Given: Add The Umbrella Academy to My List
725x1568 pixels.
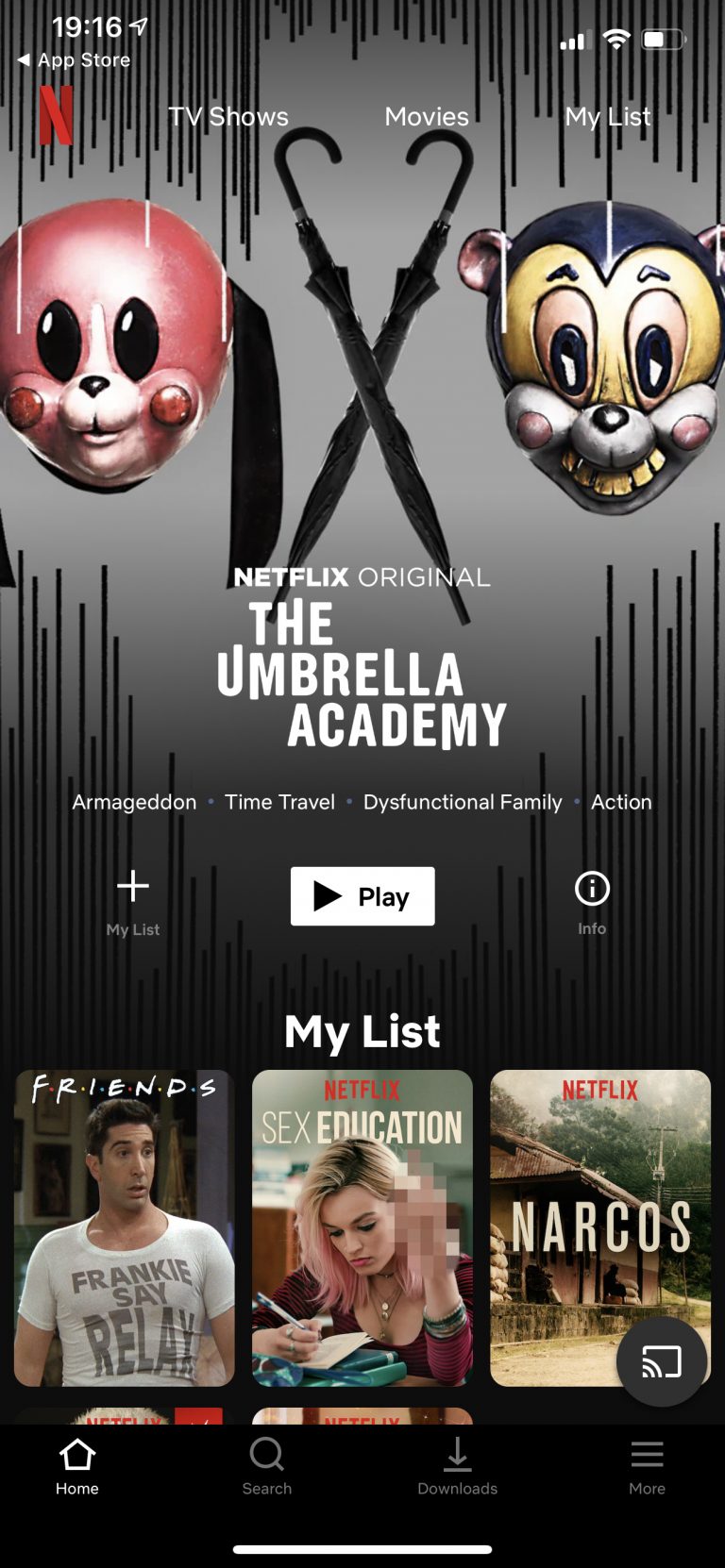Looking at the screenshot, I should pyautogui.click(x=132, y=901).
